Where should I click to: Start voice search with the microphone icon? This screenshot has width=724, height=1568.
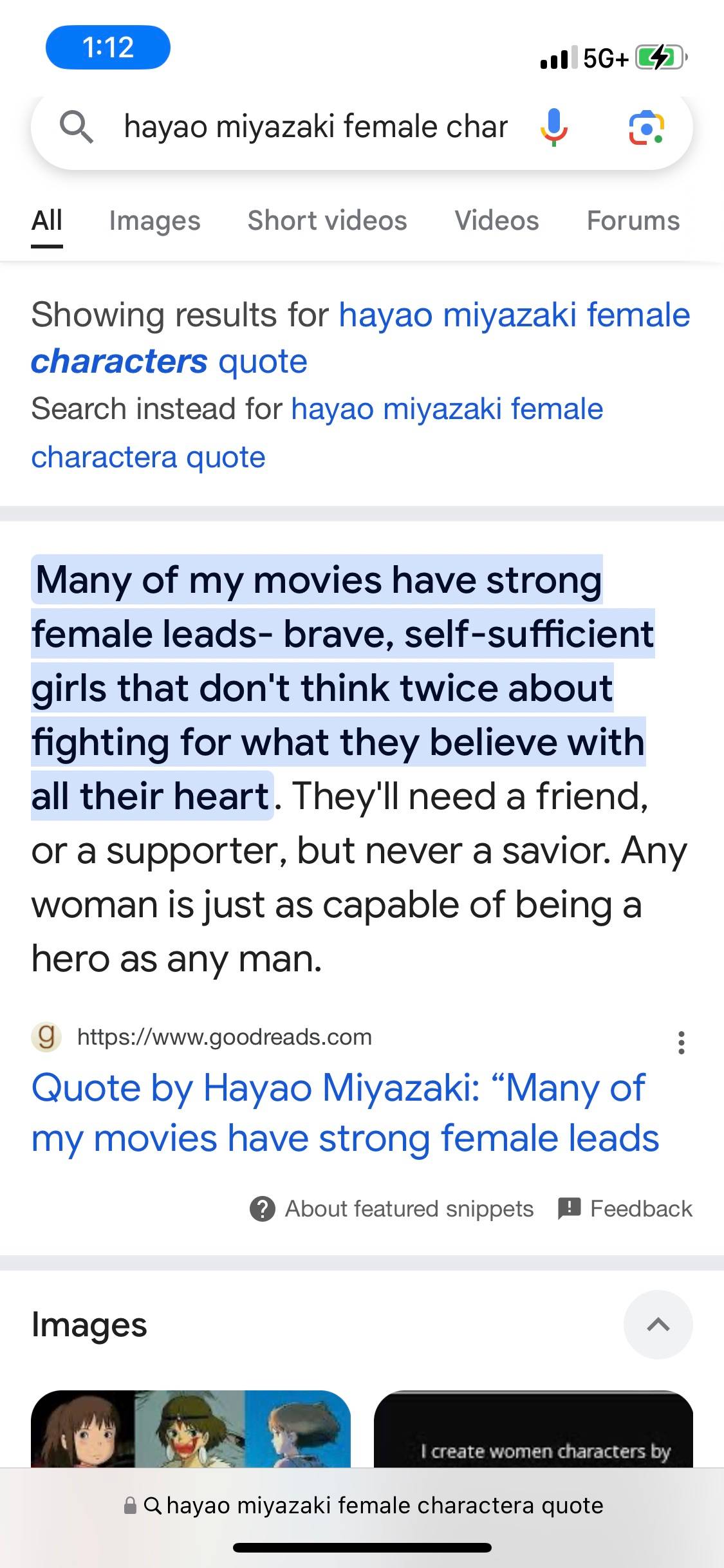(x=553, y=127)
